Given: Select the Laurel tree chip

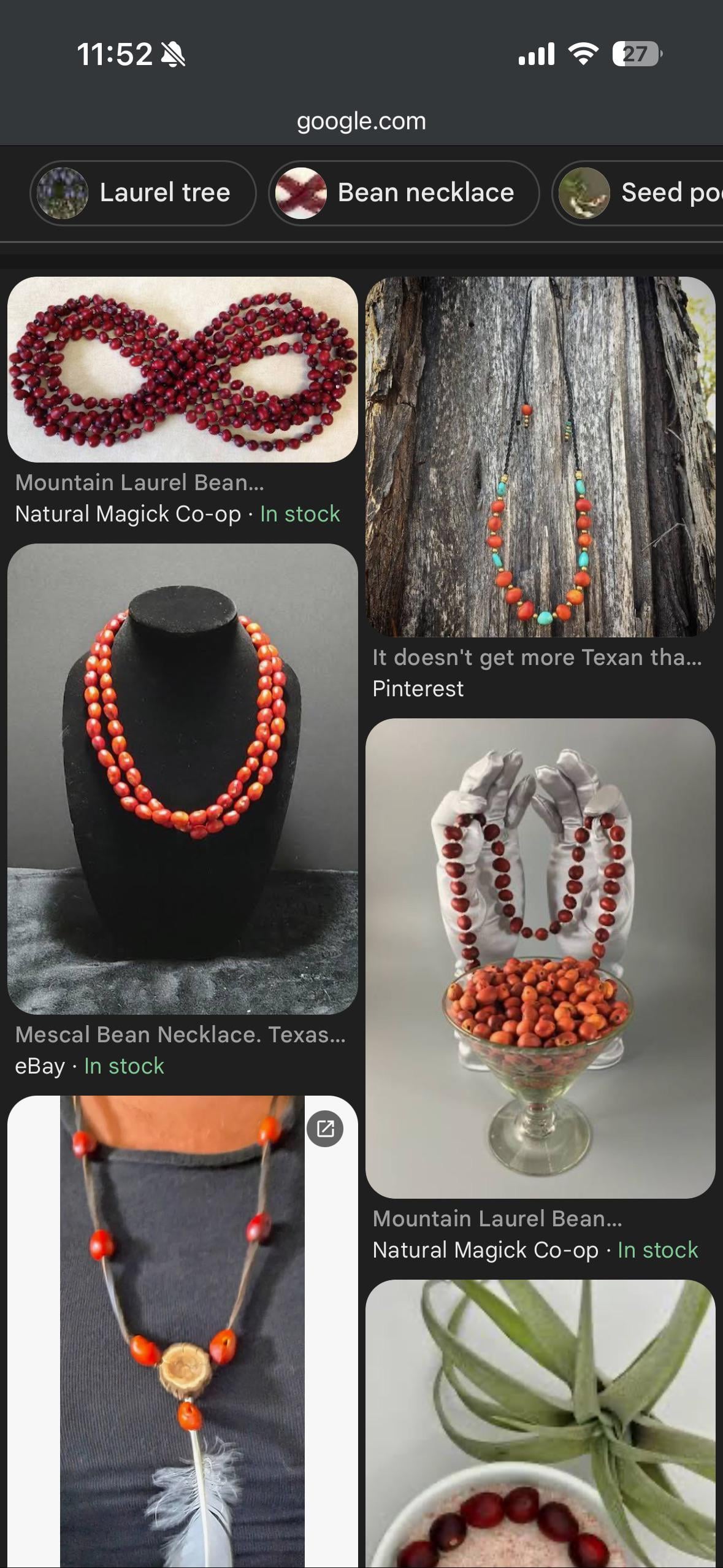Looking at the screenshot, I should click(x=143, y=193).
